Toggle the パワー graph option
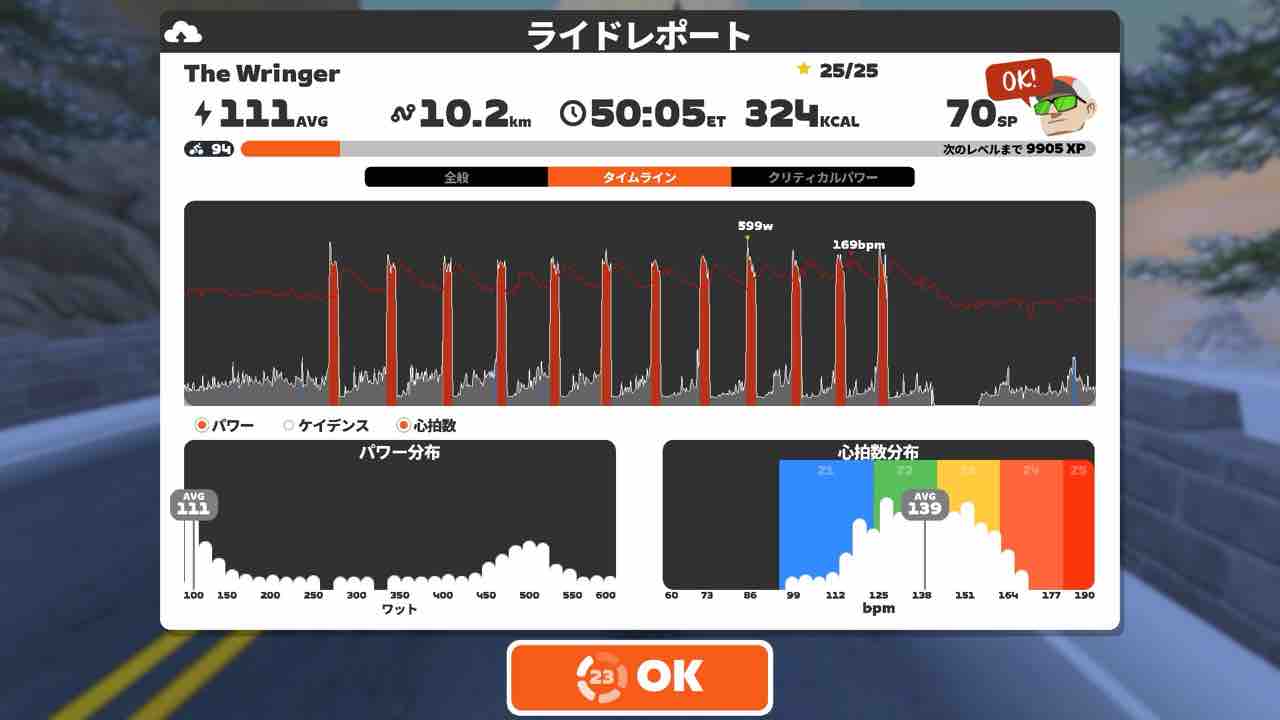 [224, 425]
